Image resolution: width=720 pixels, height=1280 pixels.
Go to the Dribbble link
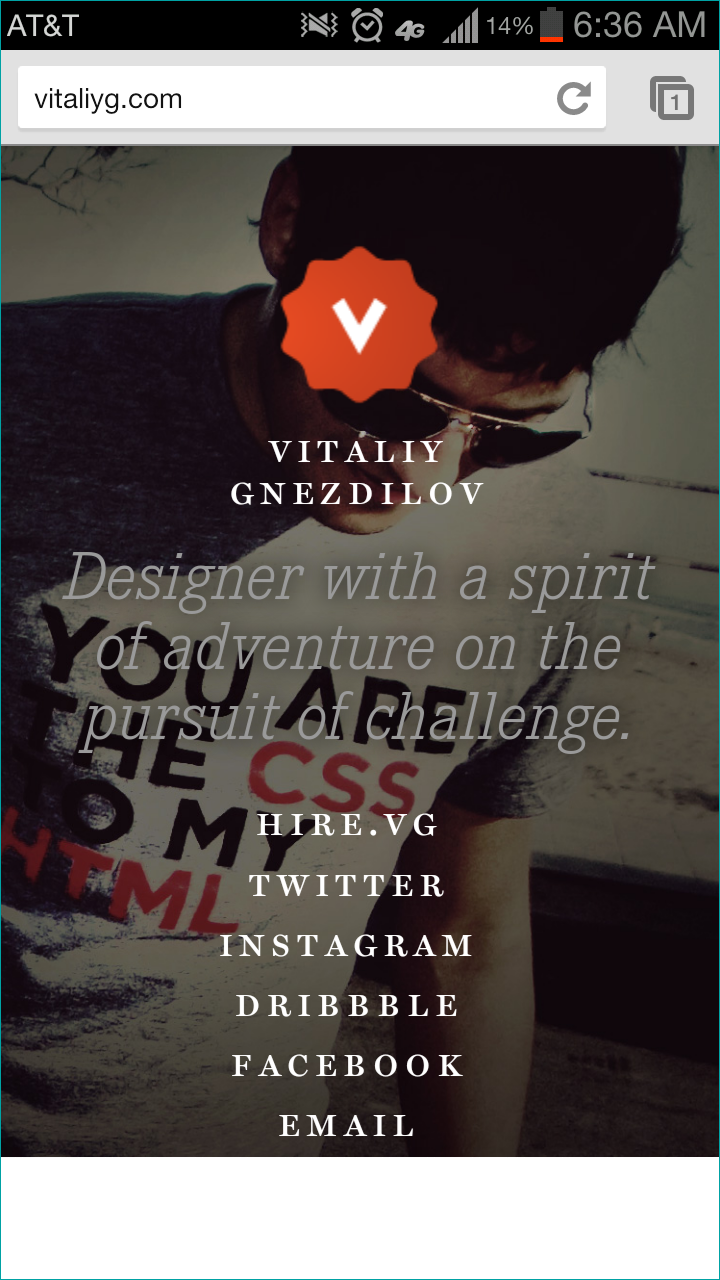[x=348, y=1006]
